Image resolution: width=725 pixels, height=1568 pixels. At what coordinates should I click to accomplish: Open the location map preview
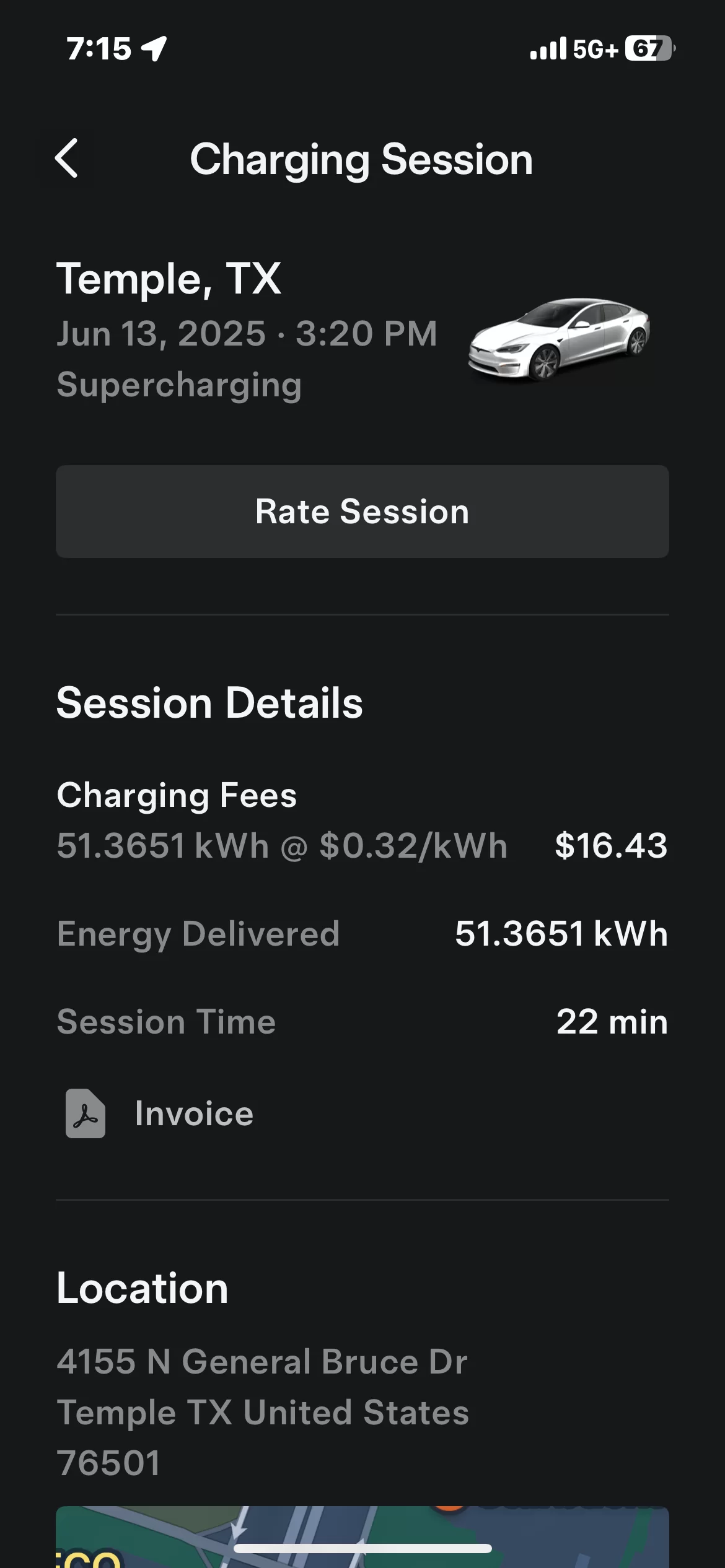pos(362,1536)
